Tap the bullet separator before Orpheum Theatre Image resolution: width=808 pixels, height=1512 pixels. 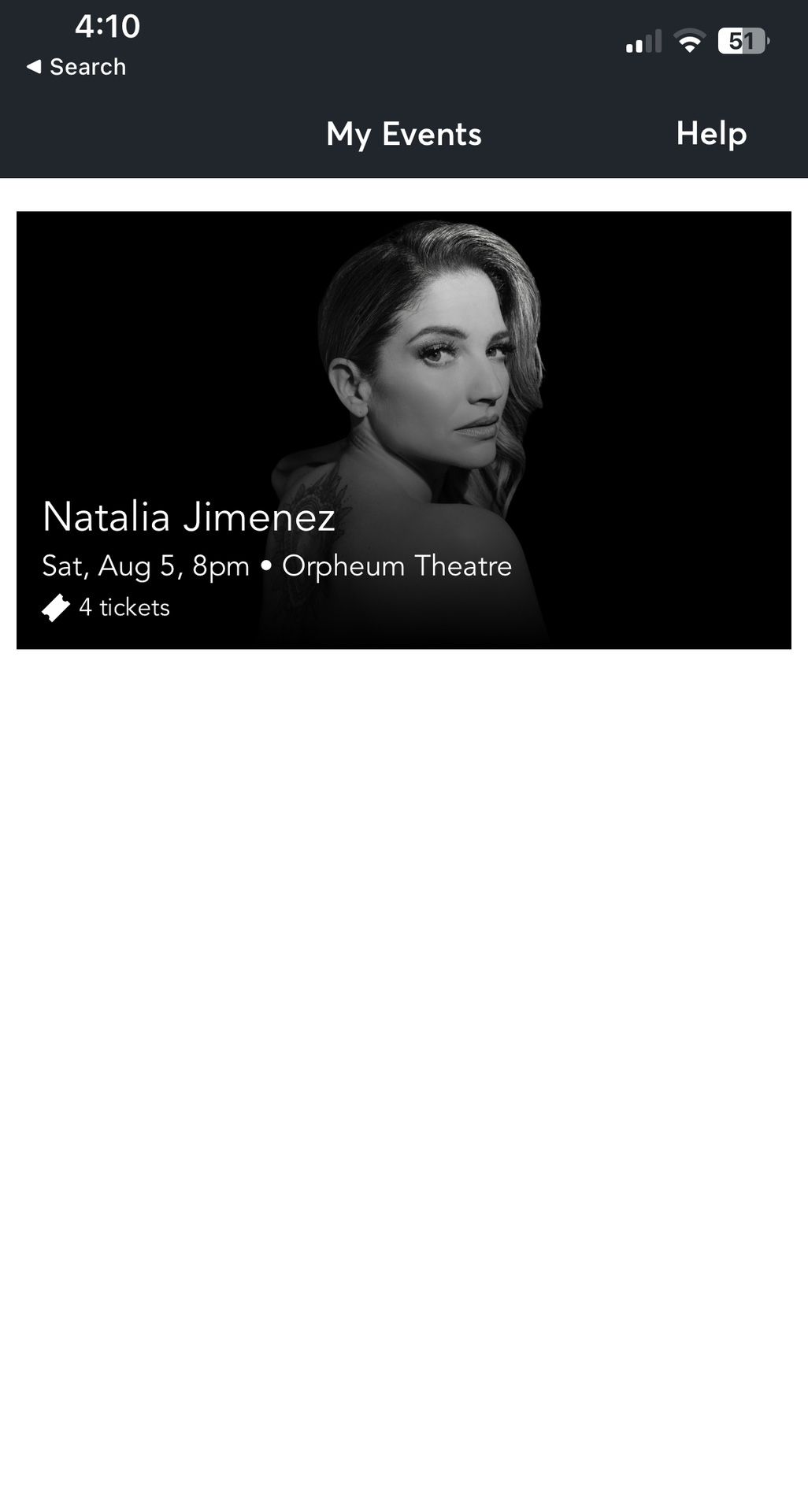click(265, 565)
